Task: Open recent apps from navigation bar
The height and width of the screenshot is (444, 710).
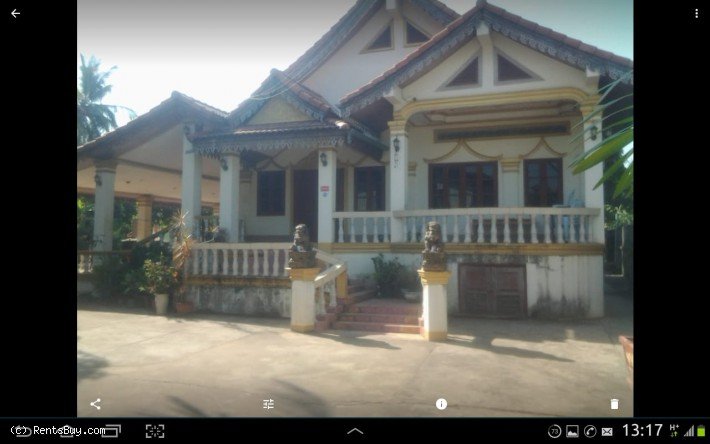Action: [x=111, y=431]
